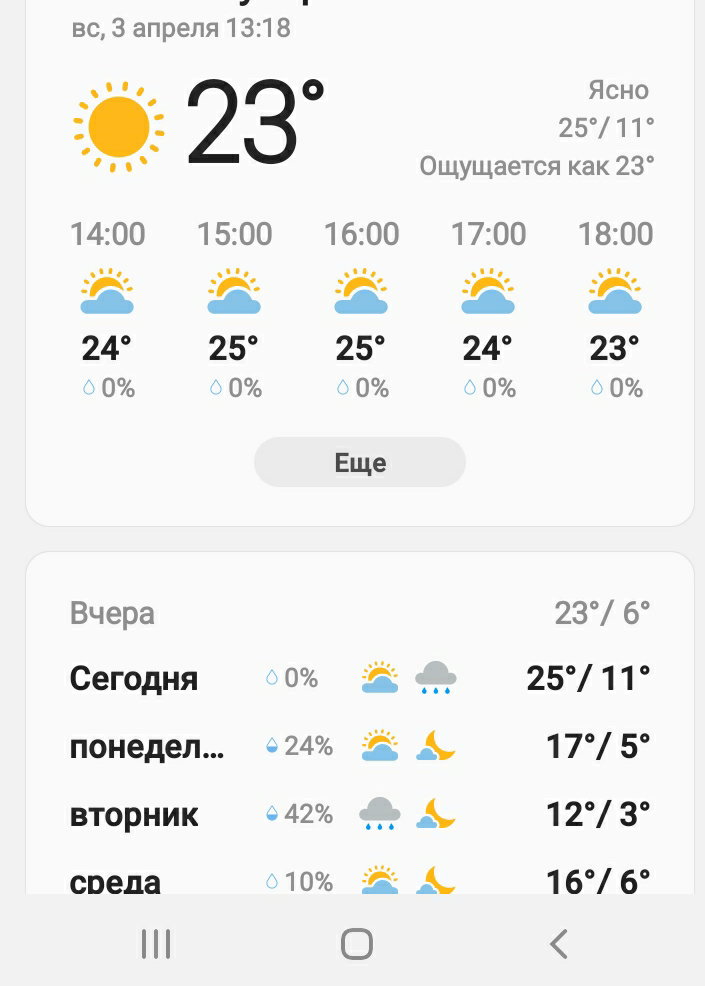Open the вторник forecast row
The height and width of the screenshot is (986, 705).
coord(360,814)
